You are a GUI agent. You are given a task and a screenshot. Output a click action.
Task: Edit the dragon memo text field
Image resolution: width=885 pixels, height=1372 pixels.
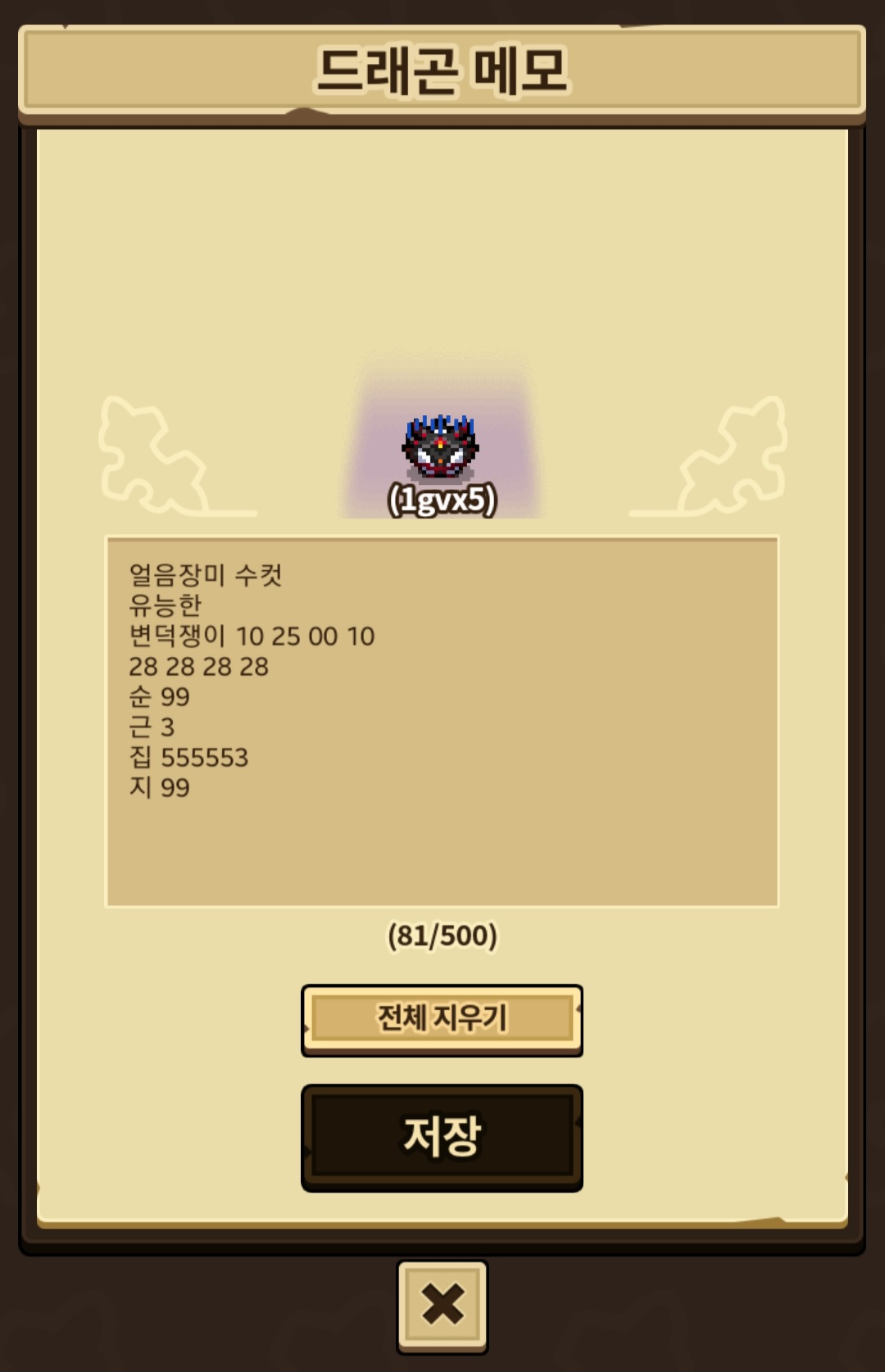(x=442, y=722)
